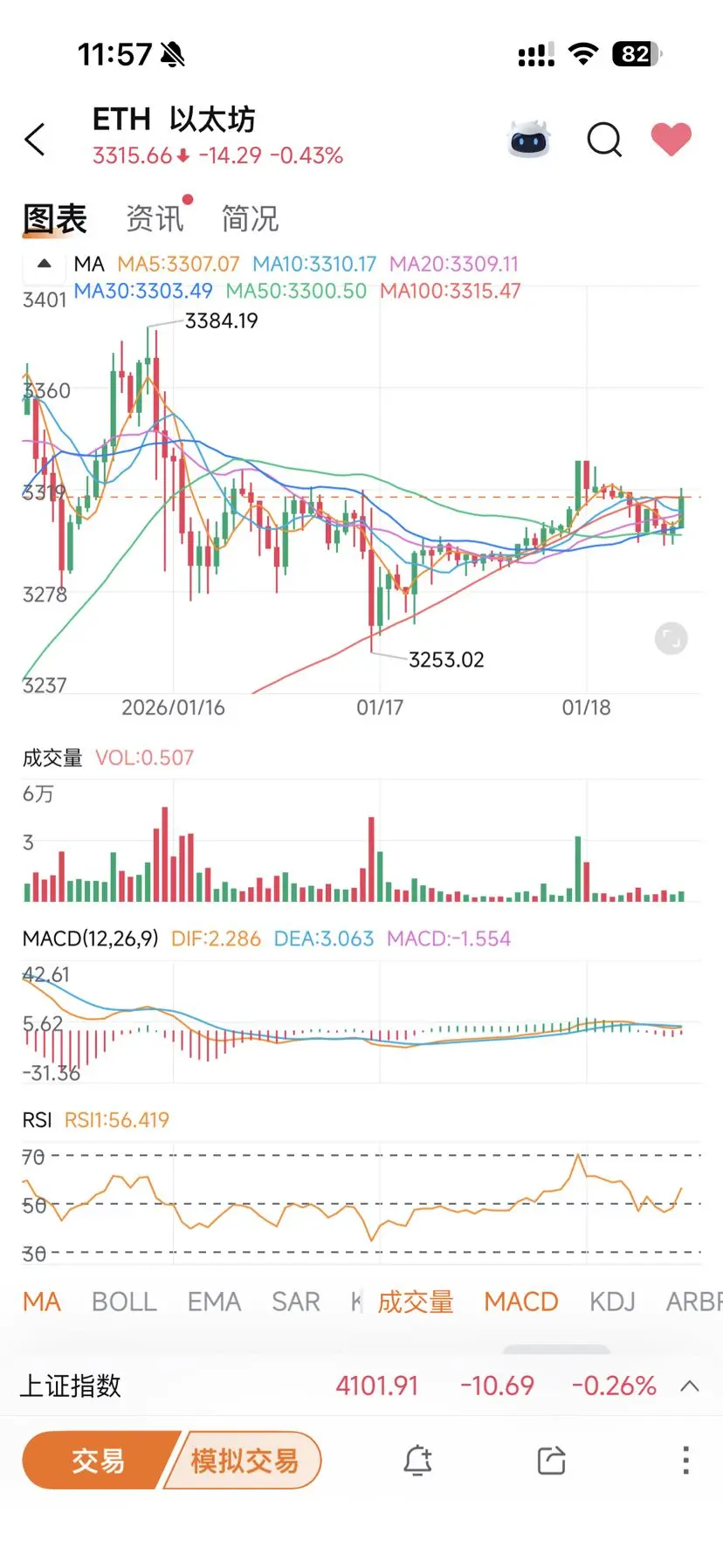The height and width of the screenshot is (1568, 723).
Task: Expand chart to fullscreen
Action: click(x=671, y=638)
